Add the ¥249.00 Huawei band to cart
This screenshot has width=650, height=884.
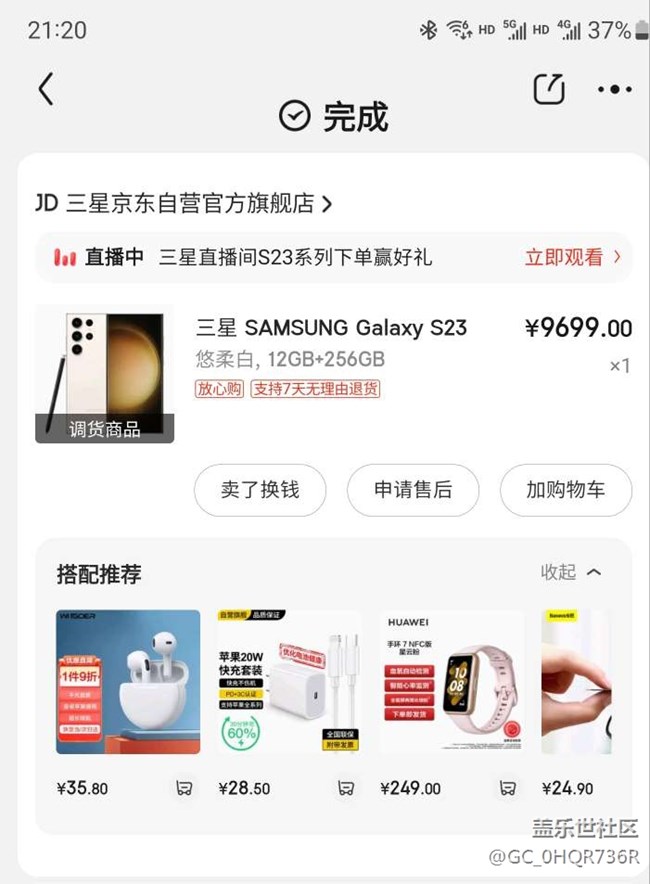click(x=508, y=788)
